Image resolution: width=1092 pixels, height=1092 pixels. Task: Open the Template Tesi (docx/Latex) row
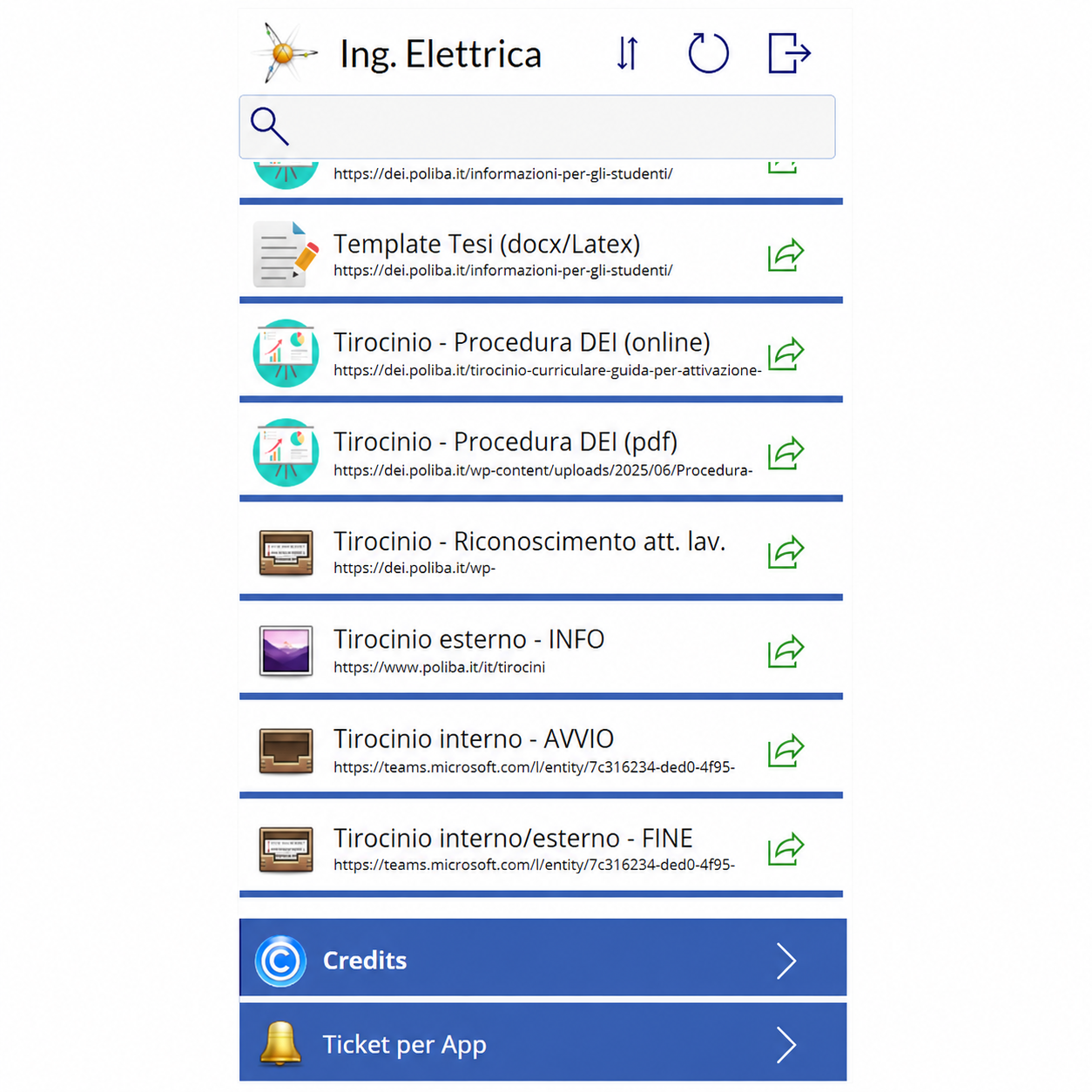coord(541,254)
